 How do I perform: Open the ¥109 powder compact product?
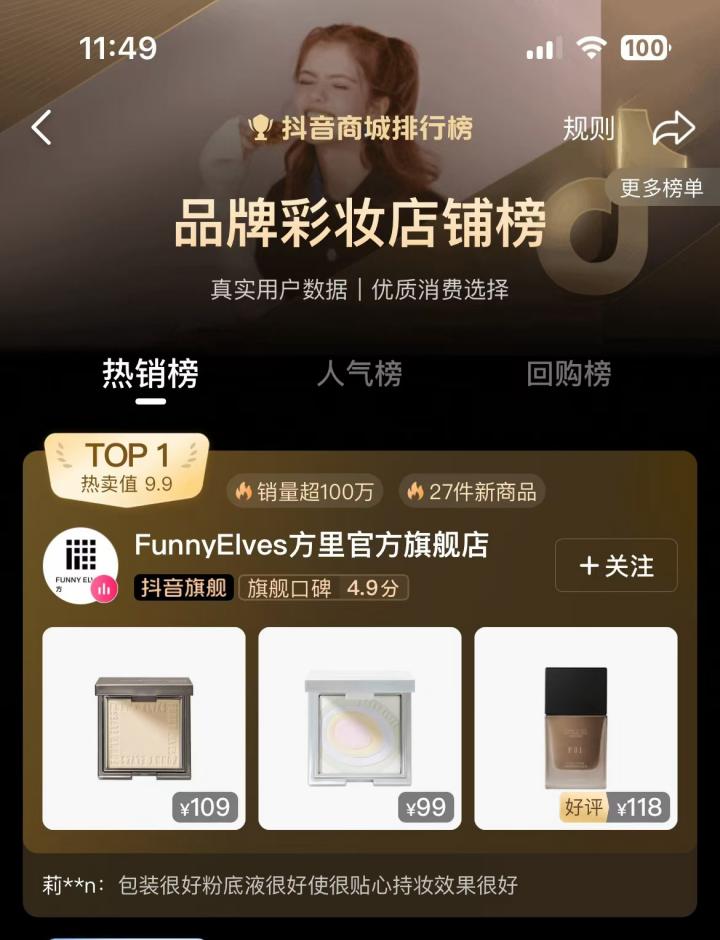click(144, 728)
